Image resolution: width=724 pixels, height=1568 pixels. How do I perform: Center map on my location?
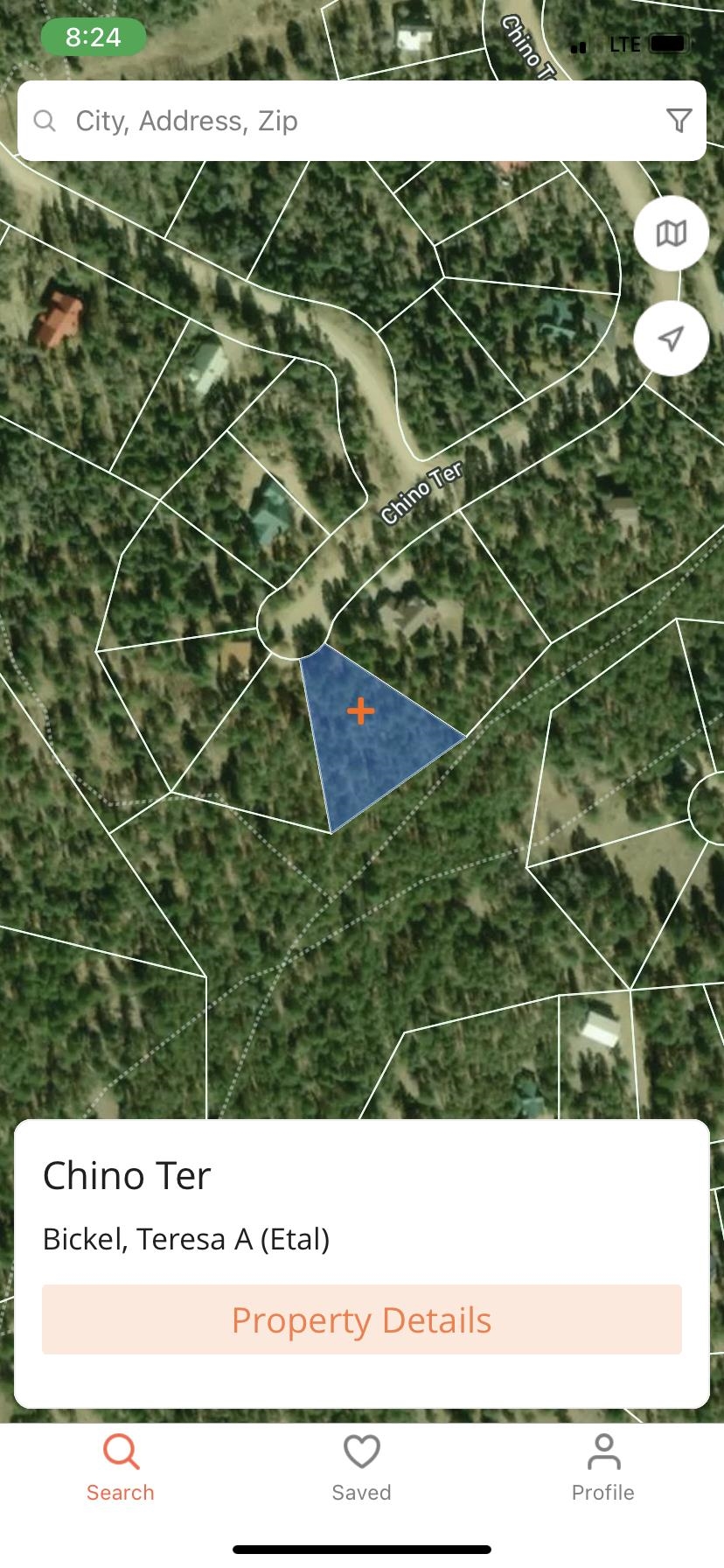click(671, 339)
